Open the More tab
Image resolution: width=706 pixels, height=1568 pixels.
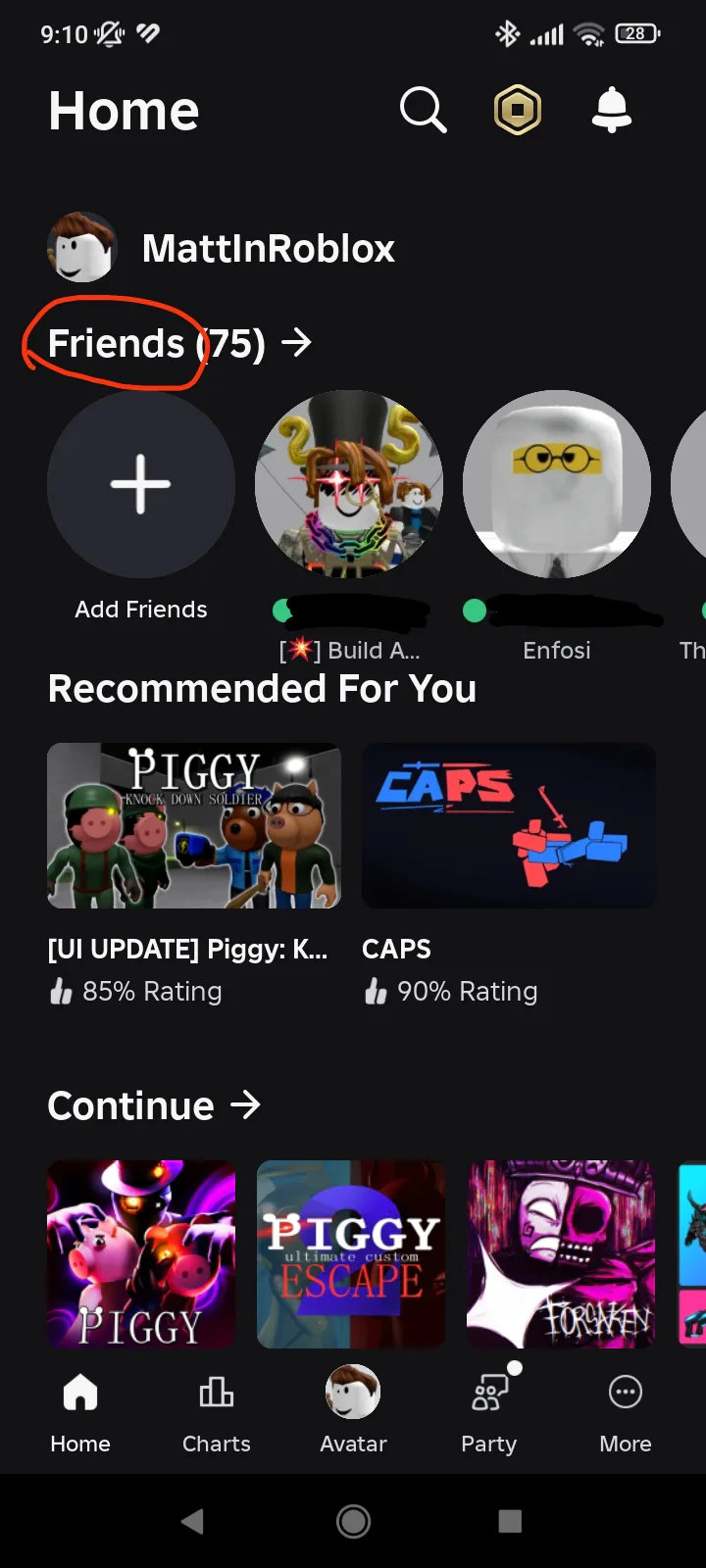coord(626,1411)
